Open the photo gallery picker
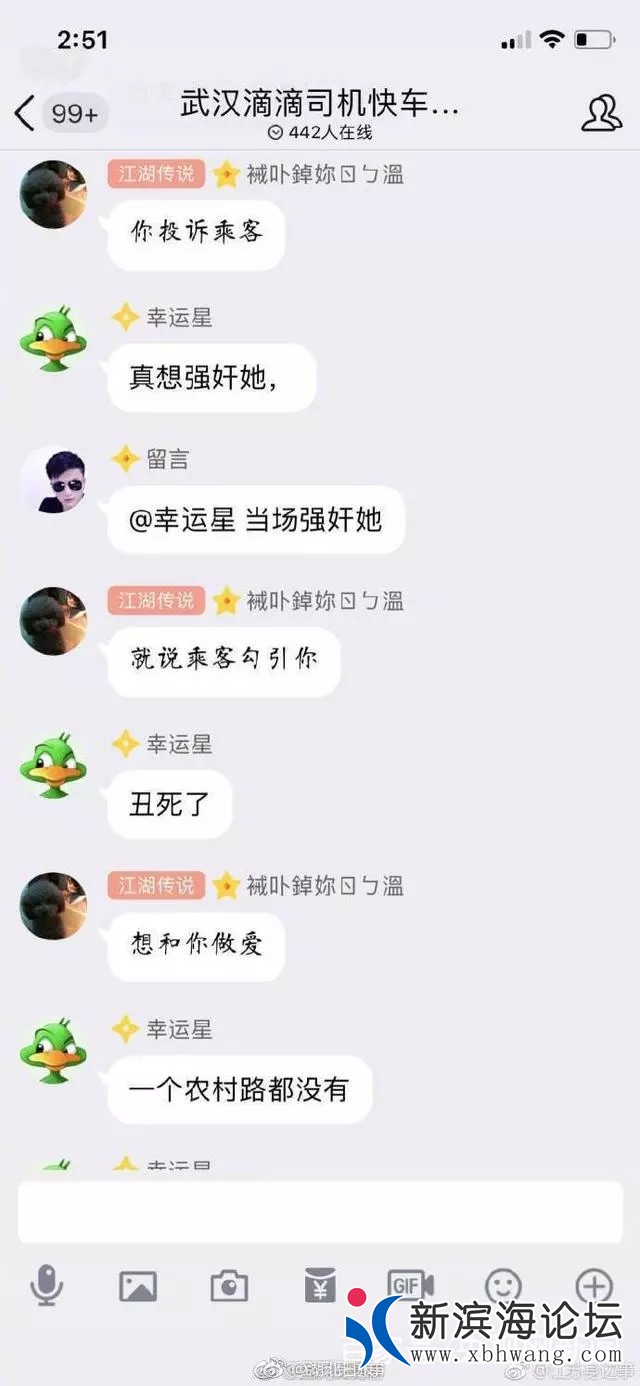This screenshot has height=1386, width=640. click(x=138, y=1286)
